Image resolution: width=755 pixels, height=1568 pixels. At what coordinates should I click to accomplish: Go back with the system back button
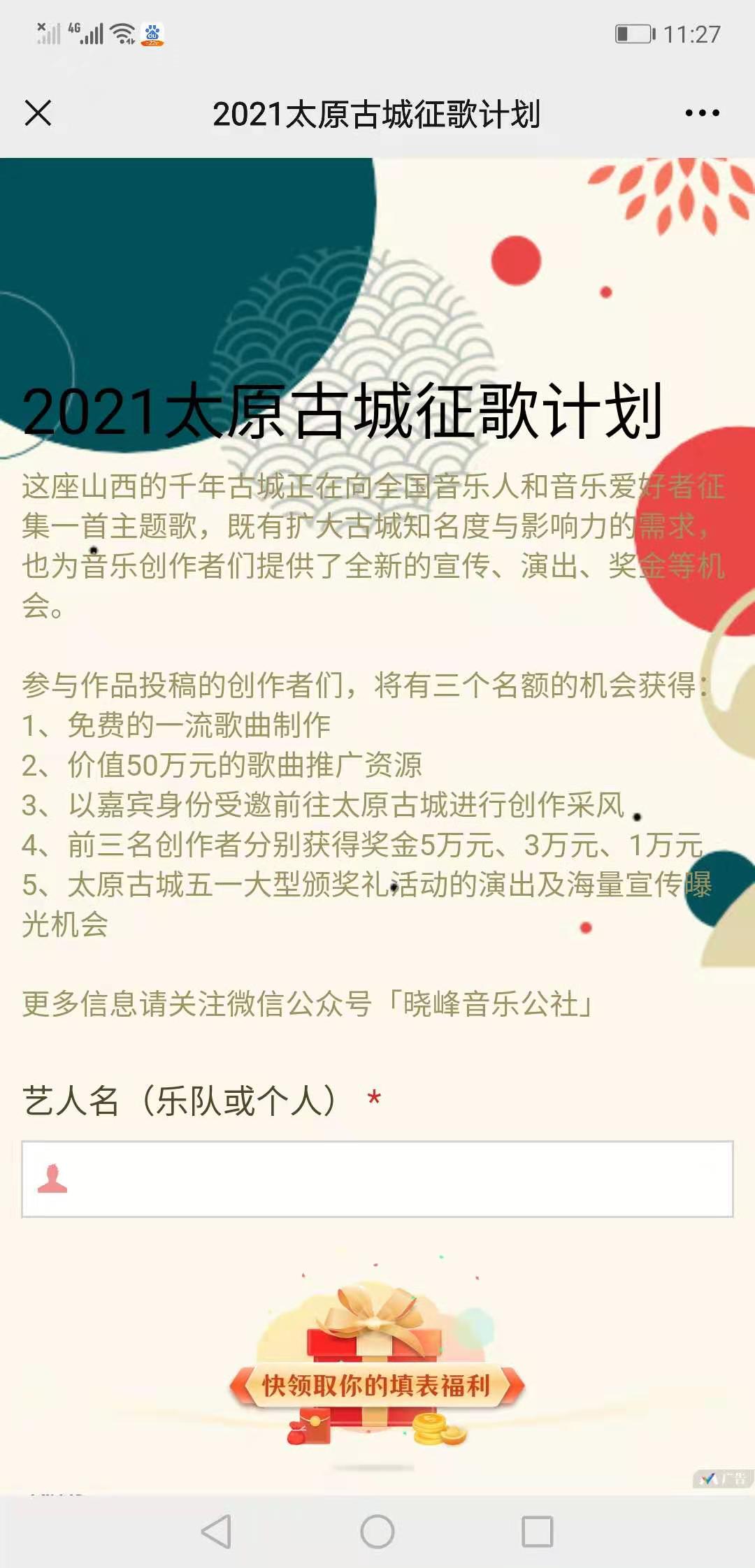coord(216,1532)
